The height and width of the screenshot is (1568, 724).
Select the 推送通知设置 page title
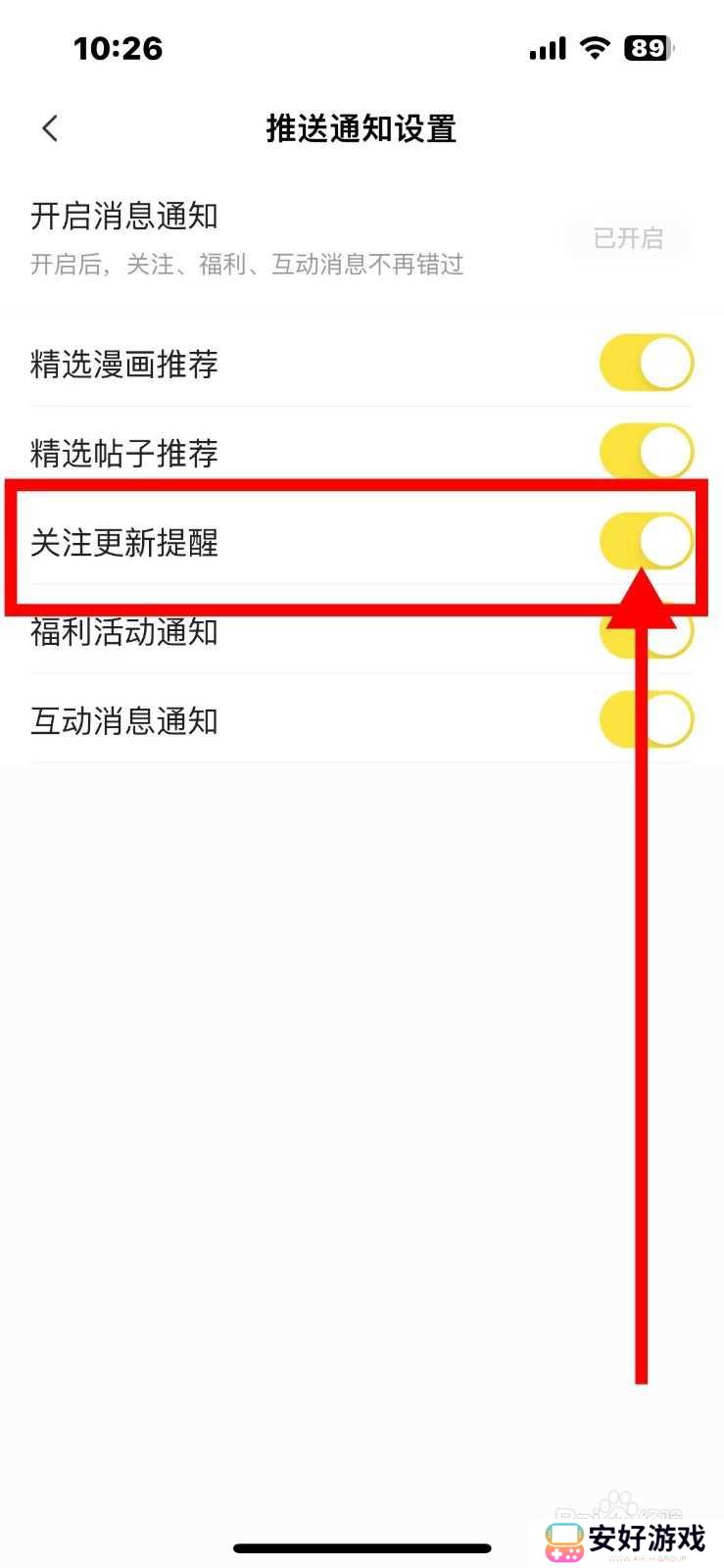(x=362, y=128)
